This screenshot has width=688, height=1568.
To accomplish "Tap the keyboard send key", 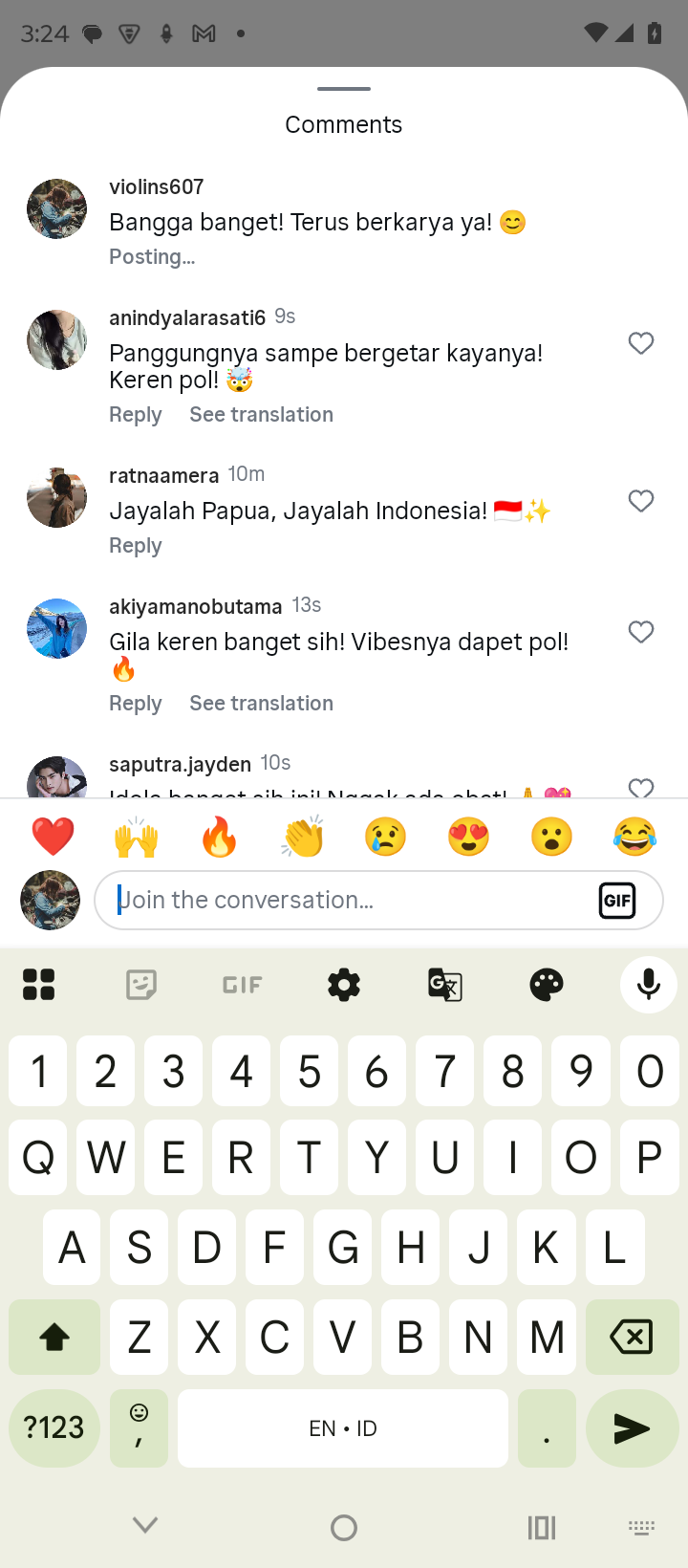I will pos(632,1428).
